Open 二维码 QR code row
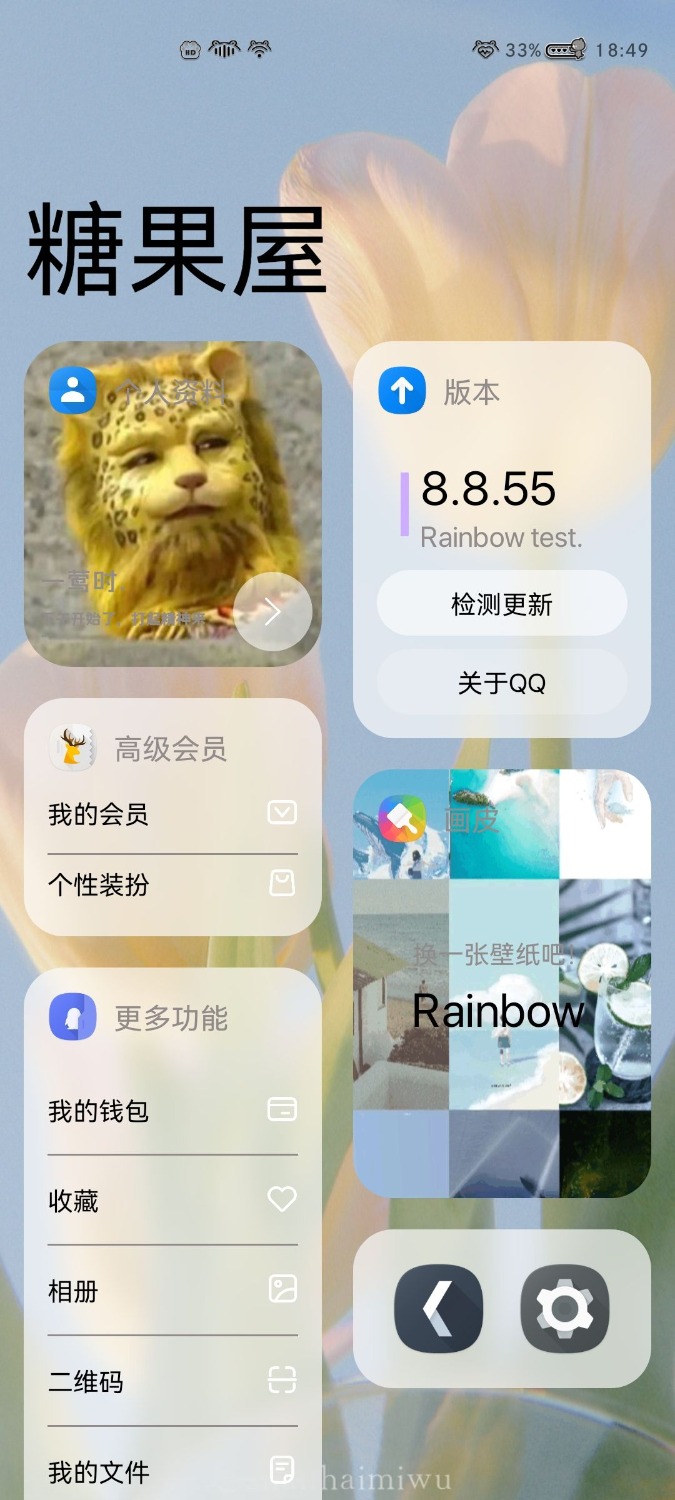The image size is (675, 1500). (172, 1382)
